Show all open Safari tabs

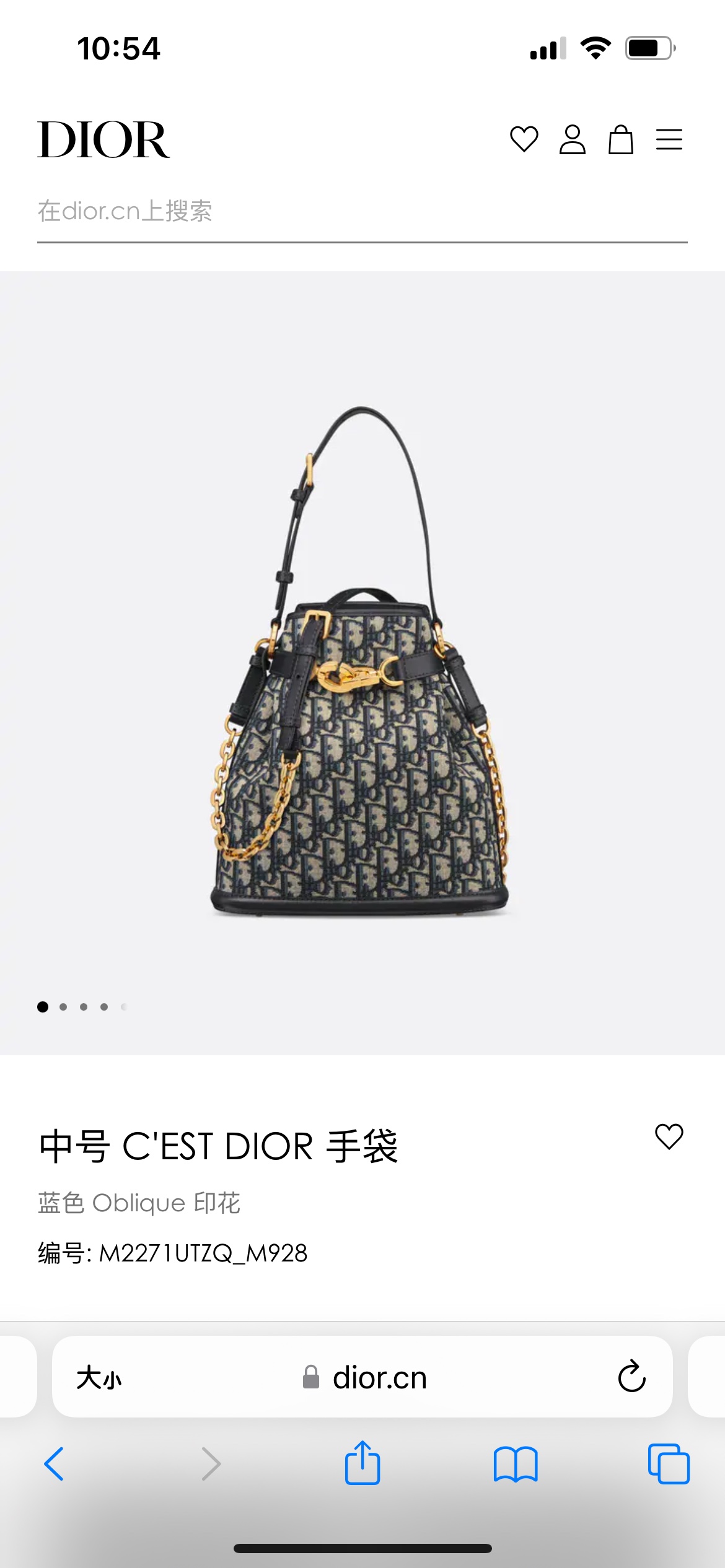pyautogui.click(x=668, y=1464)
